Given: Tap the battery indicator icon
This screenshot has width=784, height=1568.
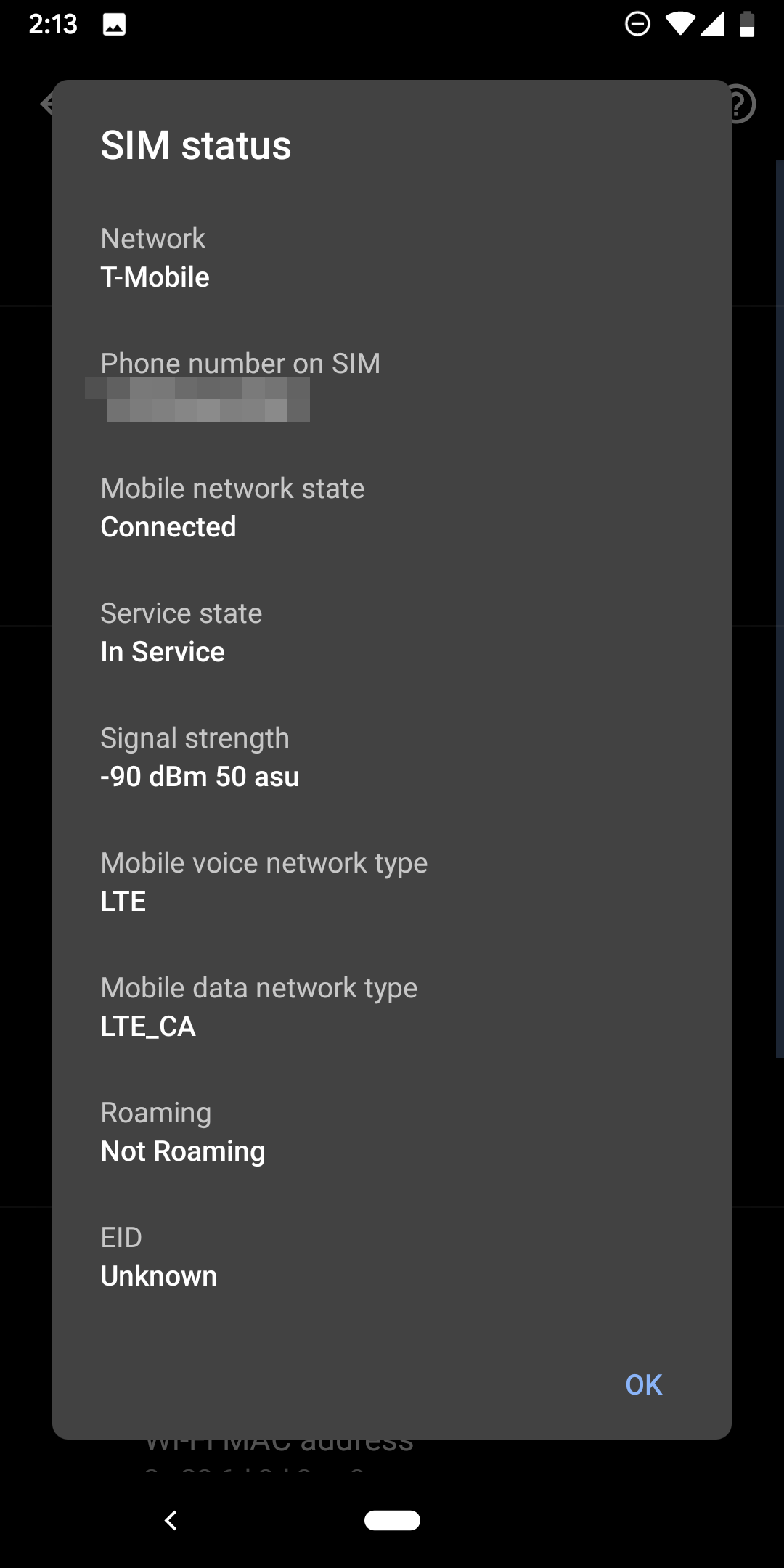Looking at the screenshot, I should point(747,24).
